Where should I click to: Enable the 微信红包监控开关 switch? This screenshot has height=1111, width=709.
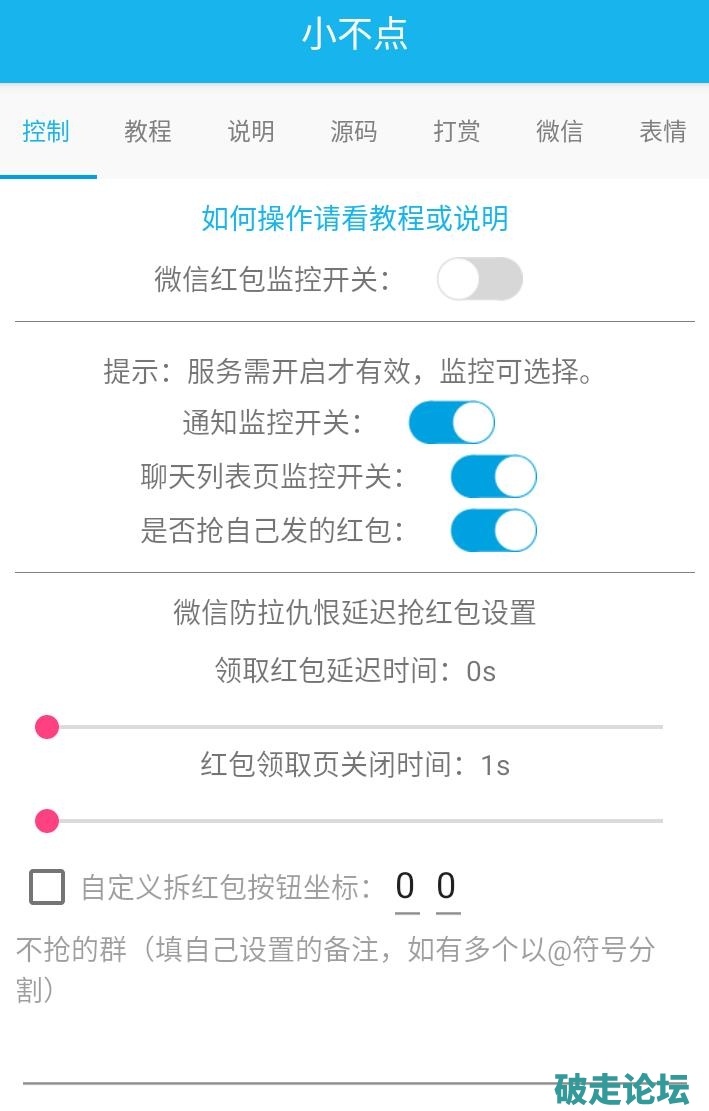click(x=480, y=279)
